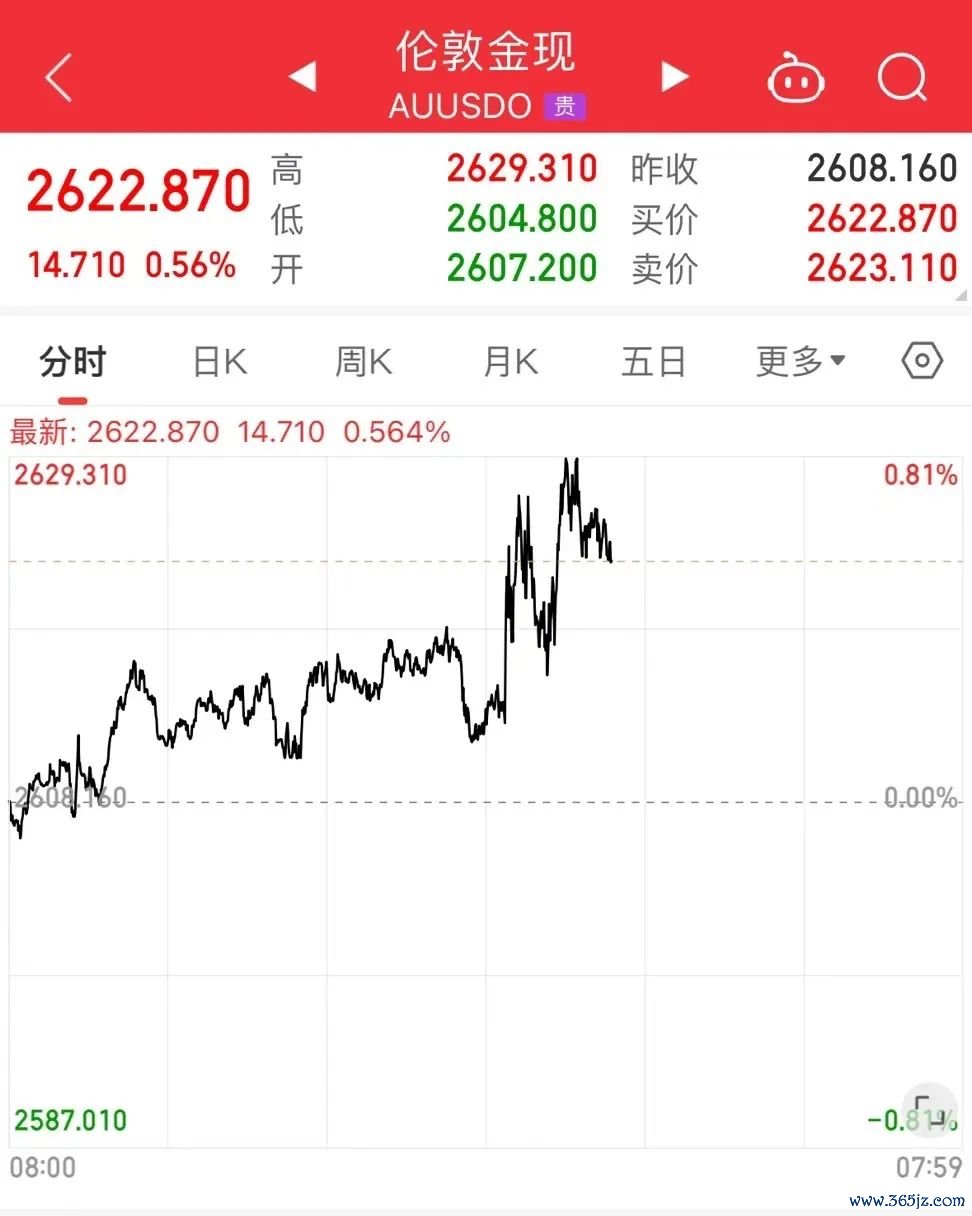Go back using the header arrow

(x=59, y=77)
